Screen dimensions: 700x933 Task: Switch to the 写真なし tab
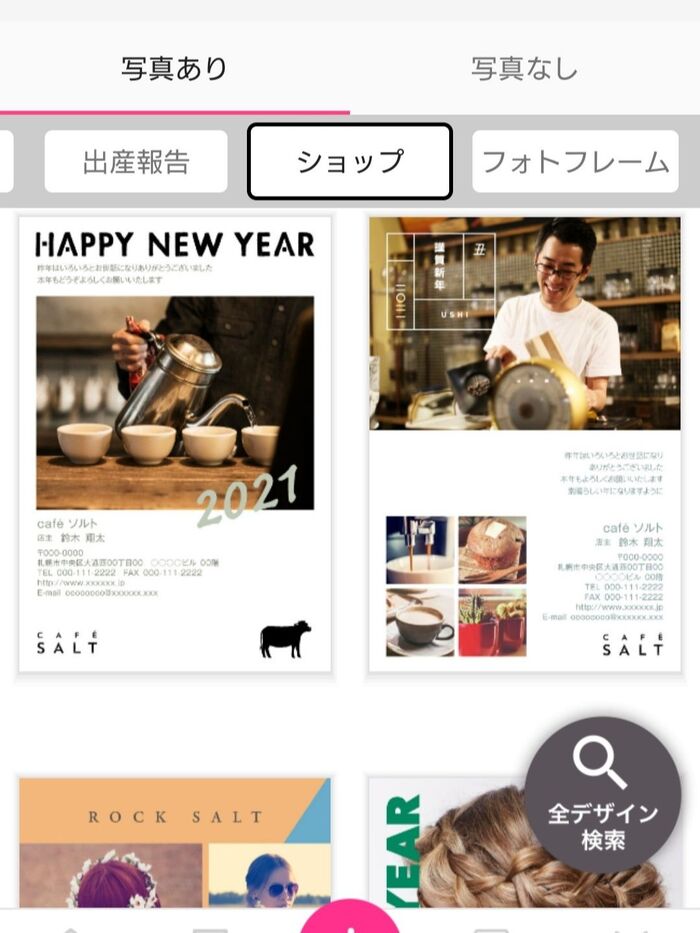pos(524,68)
